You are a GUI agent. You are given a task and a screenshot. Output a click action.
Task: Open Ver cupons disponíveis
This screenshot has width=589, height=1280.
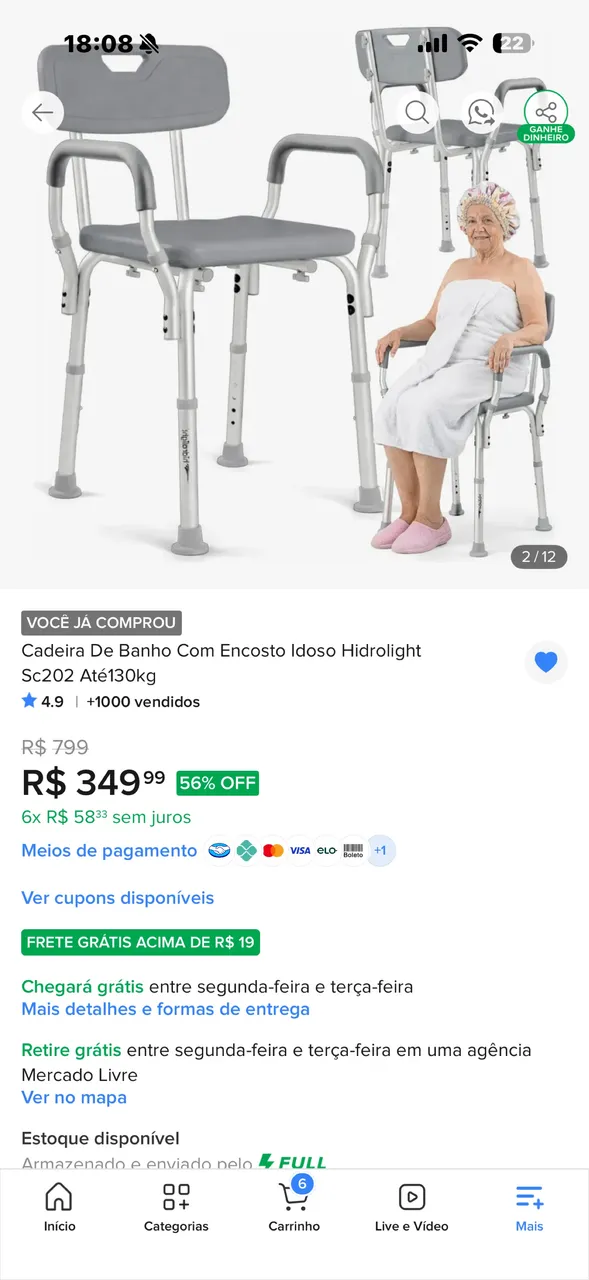coord(118,898)
